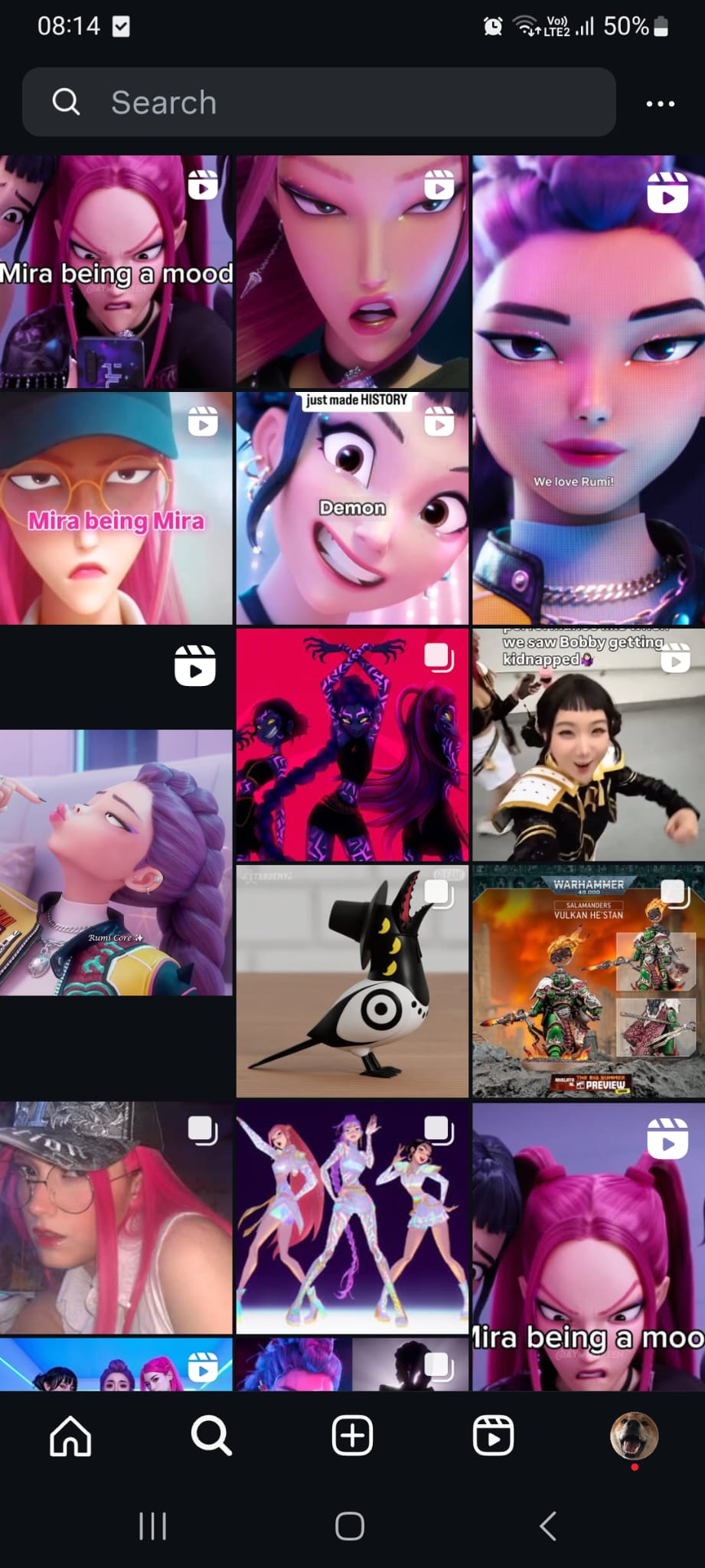Go back using the system back button
Image resolution: width=705 pixels, height=1568 pixels.
(547, 1526)
